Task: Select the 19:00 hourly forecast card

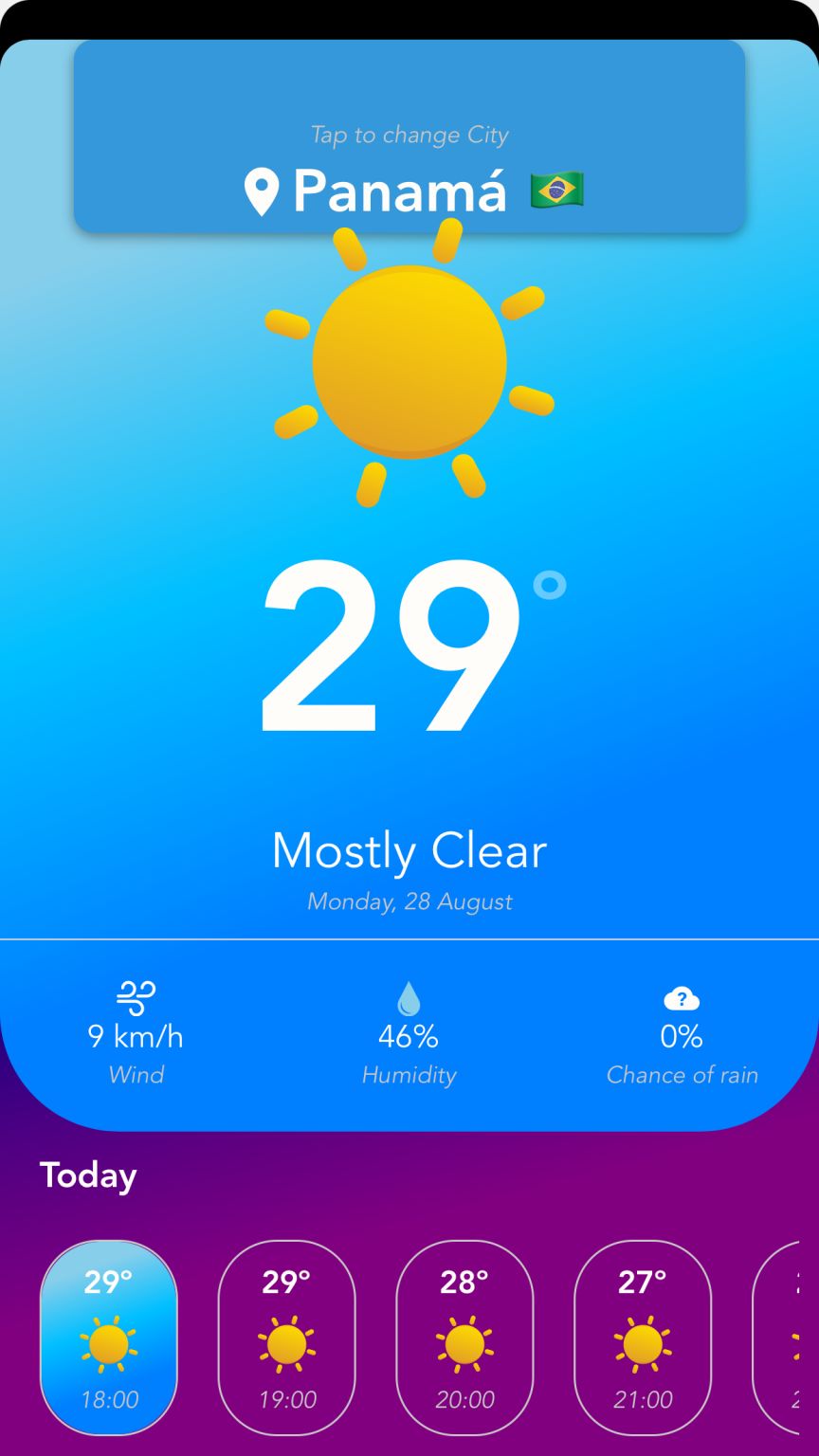Action: [286, 1337]
